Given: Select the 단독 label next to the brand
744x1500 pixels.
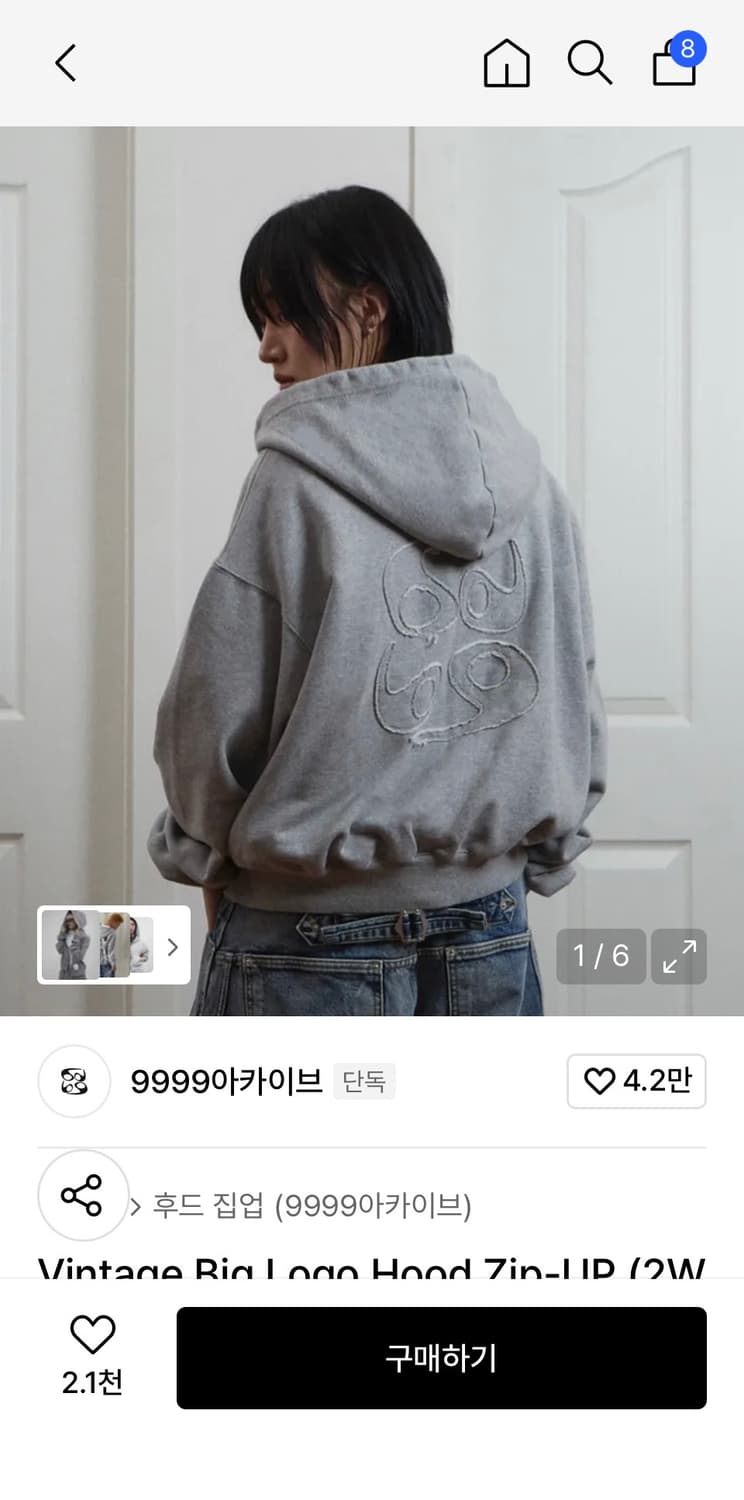Looking at the screenshot, I should [365, 1083].
